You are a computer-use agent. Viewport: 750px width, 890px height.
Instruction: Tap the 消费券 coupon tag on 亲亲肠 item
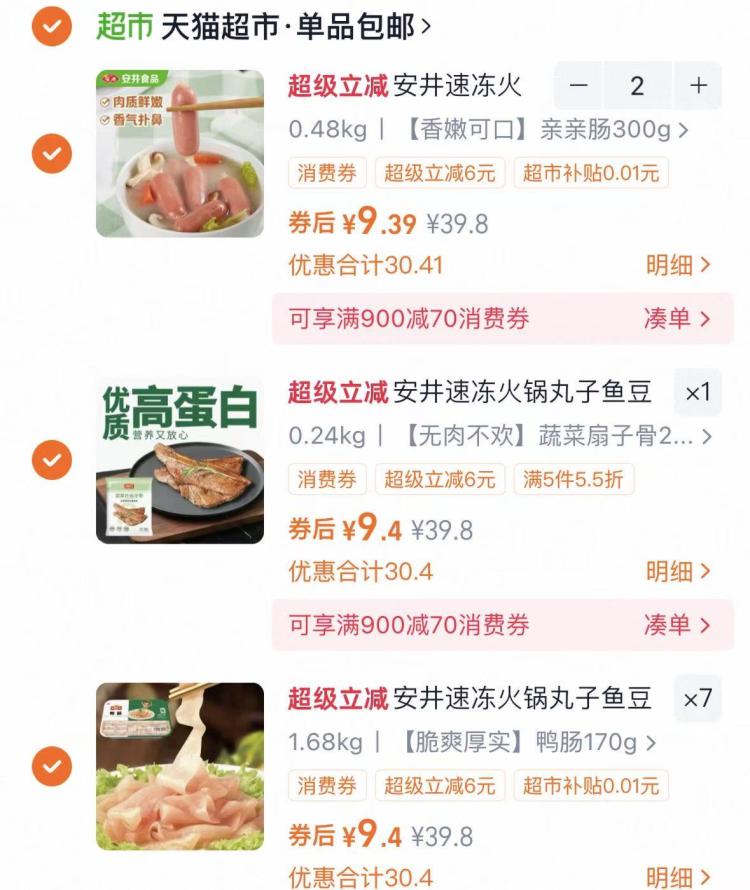326,173
